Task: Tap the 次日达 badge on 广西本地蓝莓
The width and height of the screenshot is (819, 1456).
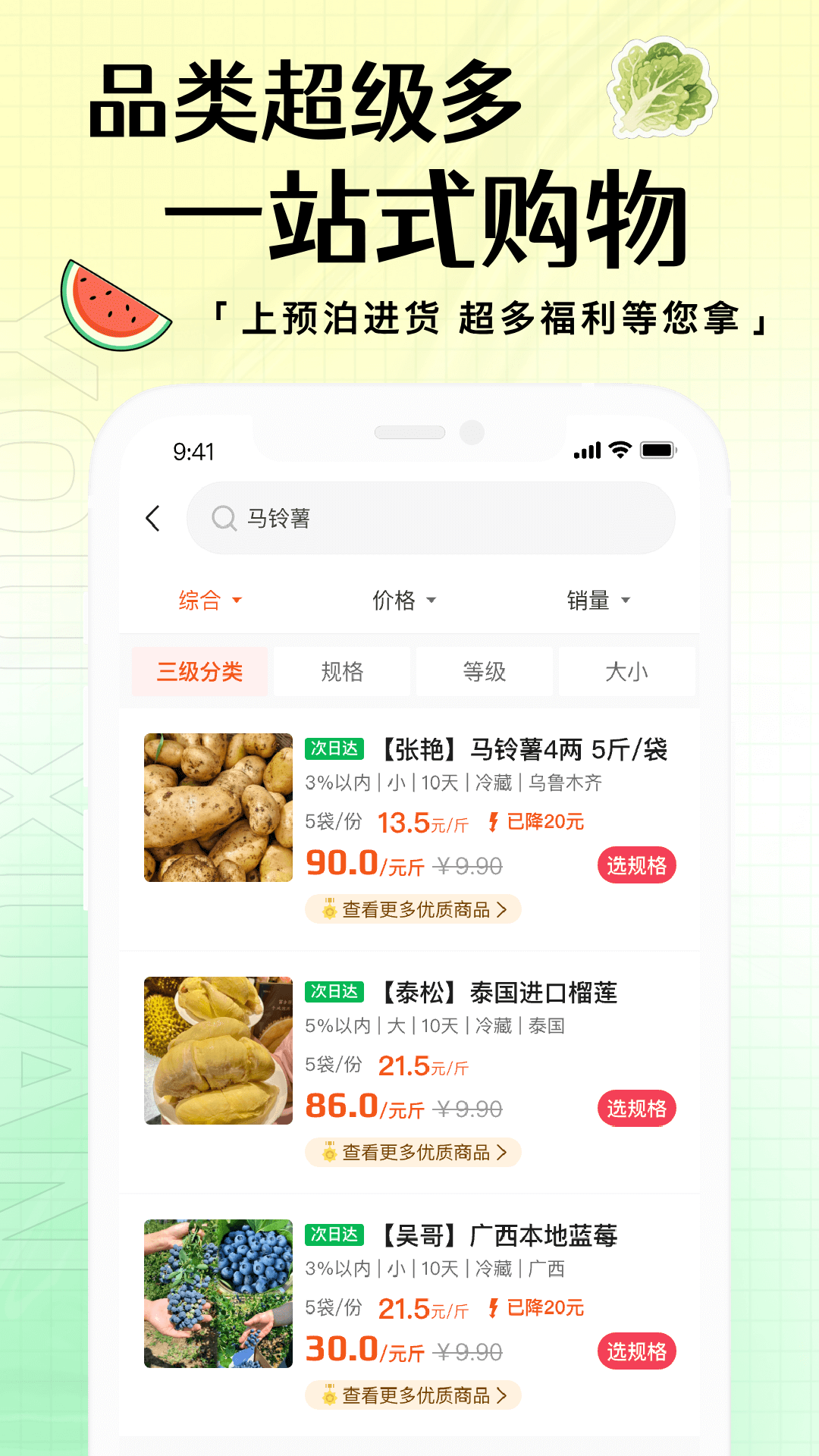Action: point(334,1235)
